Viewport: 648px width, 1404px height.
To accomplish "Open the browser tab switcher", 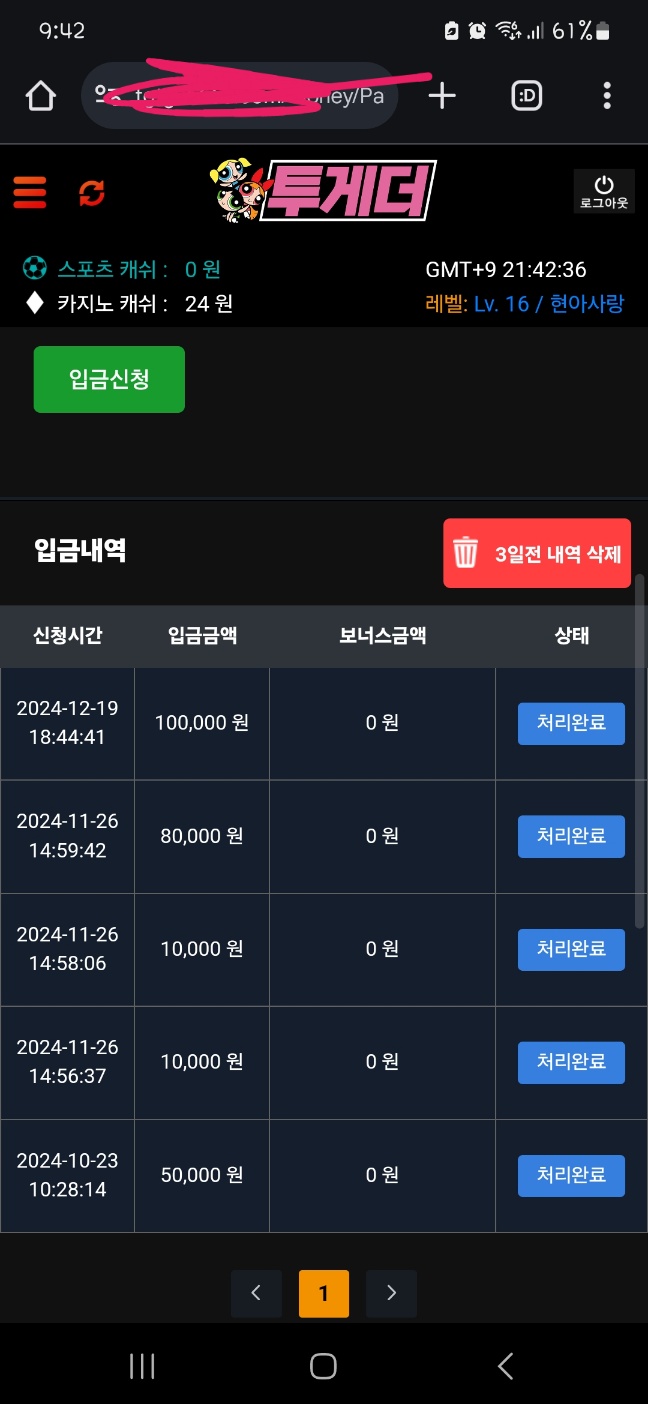I will click(x=526, y=96).
